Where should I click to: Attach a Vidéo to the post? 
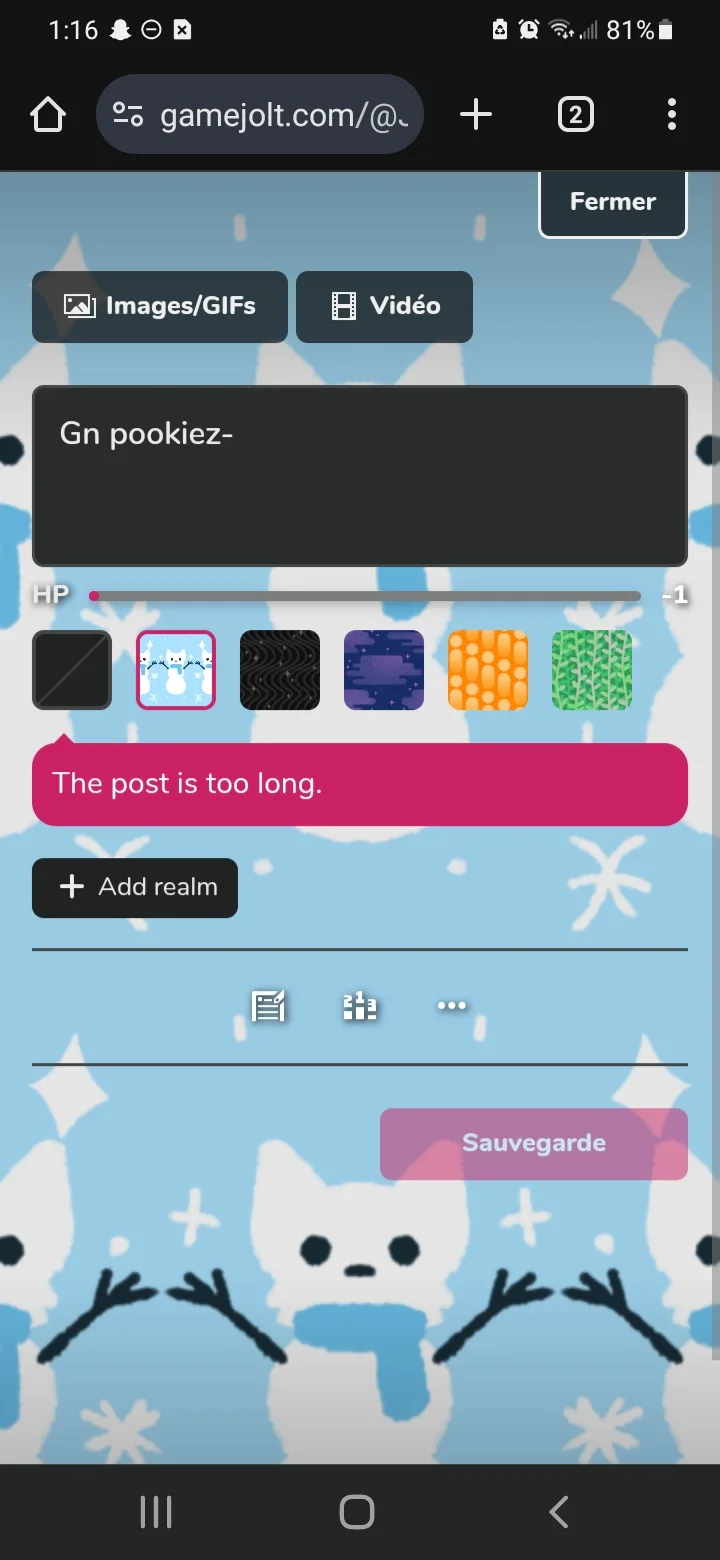(x=384, y=306)
